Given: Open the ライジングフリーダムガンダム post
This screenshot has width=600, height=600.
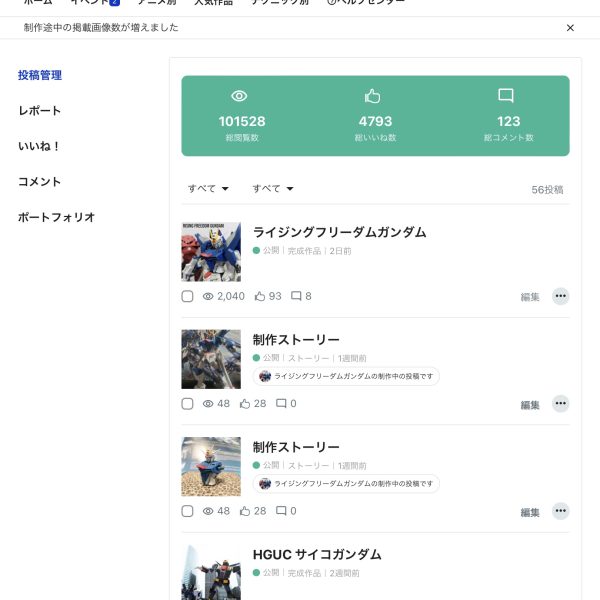Looking at the screenshot, I should tap(339, 232).
